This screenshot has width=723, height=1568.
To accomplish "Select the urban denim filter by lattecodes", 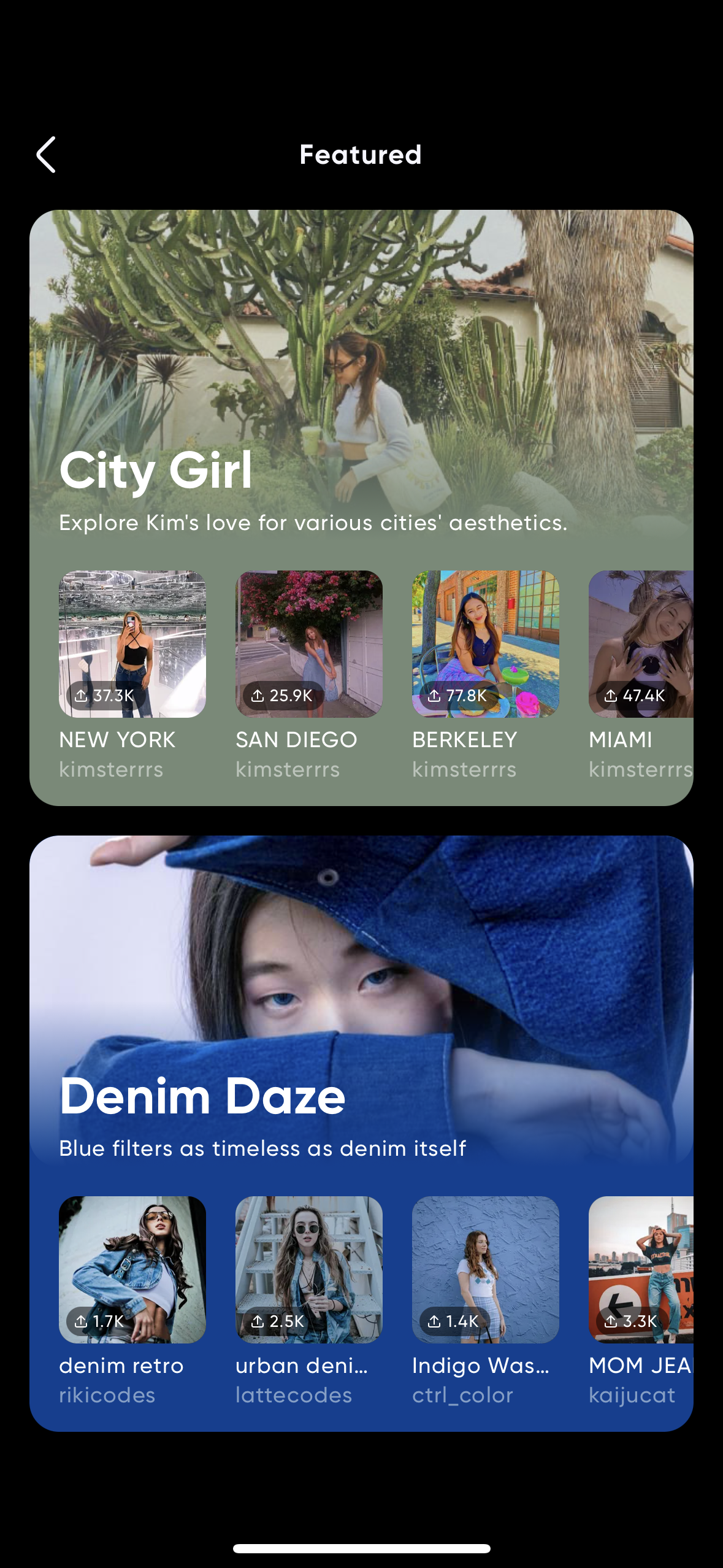I will tap(309, 1269).
